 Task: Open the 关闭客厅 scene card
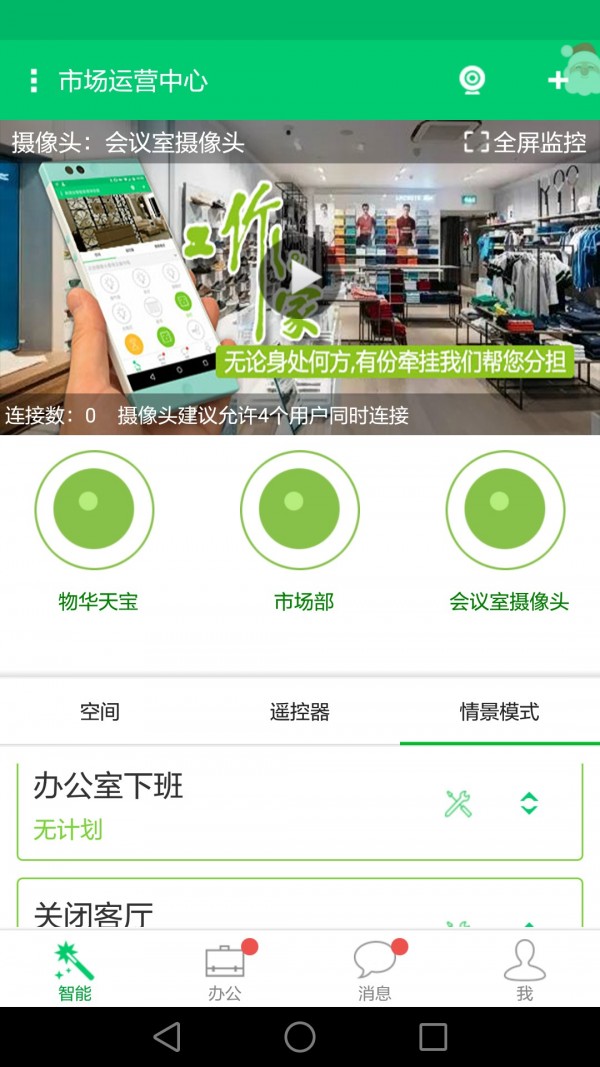[200, 910]
